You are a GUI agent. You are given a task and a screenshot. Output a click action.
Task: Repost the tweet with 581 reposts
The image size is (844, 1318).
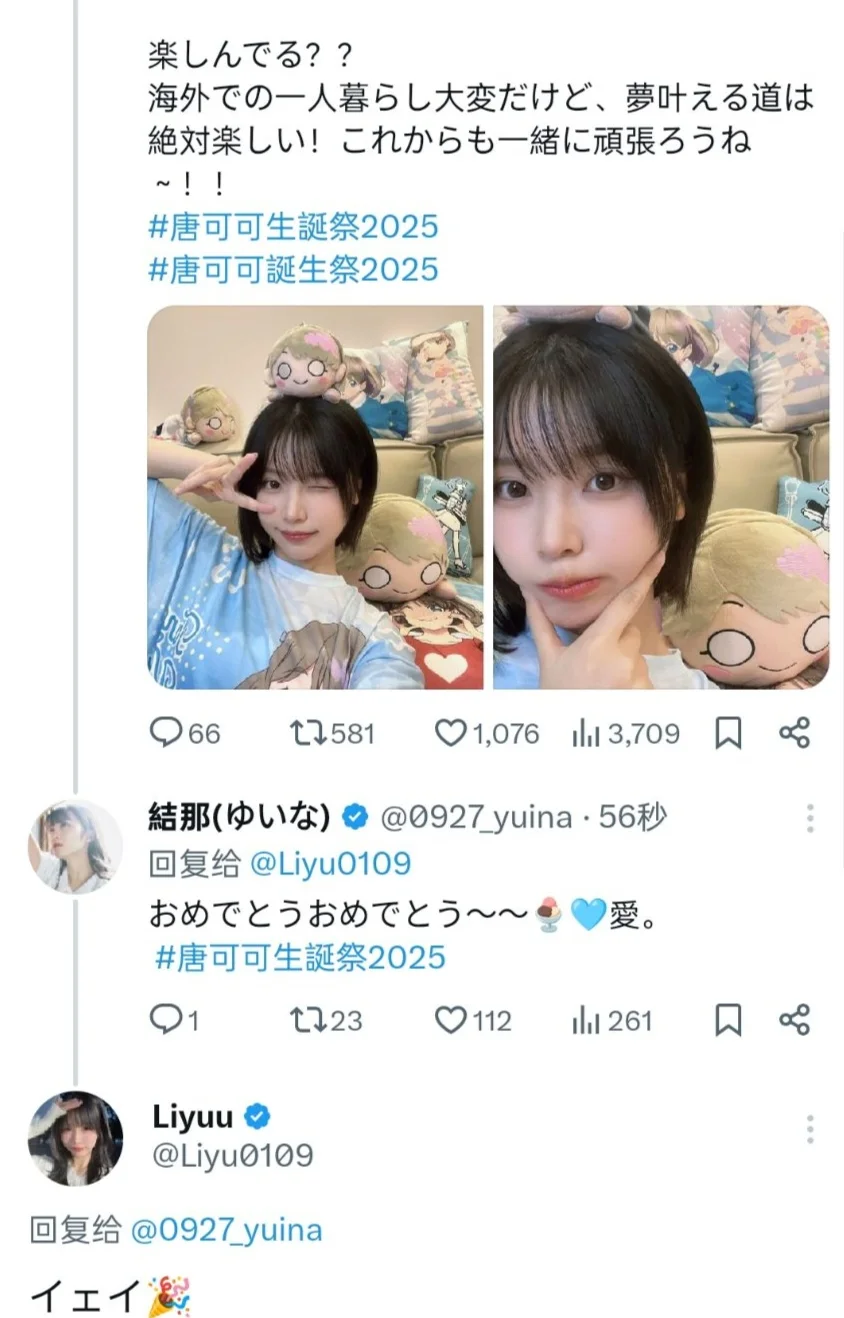(x=303, y=734)
